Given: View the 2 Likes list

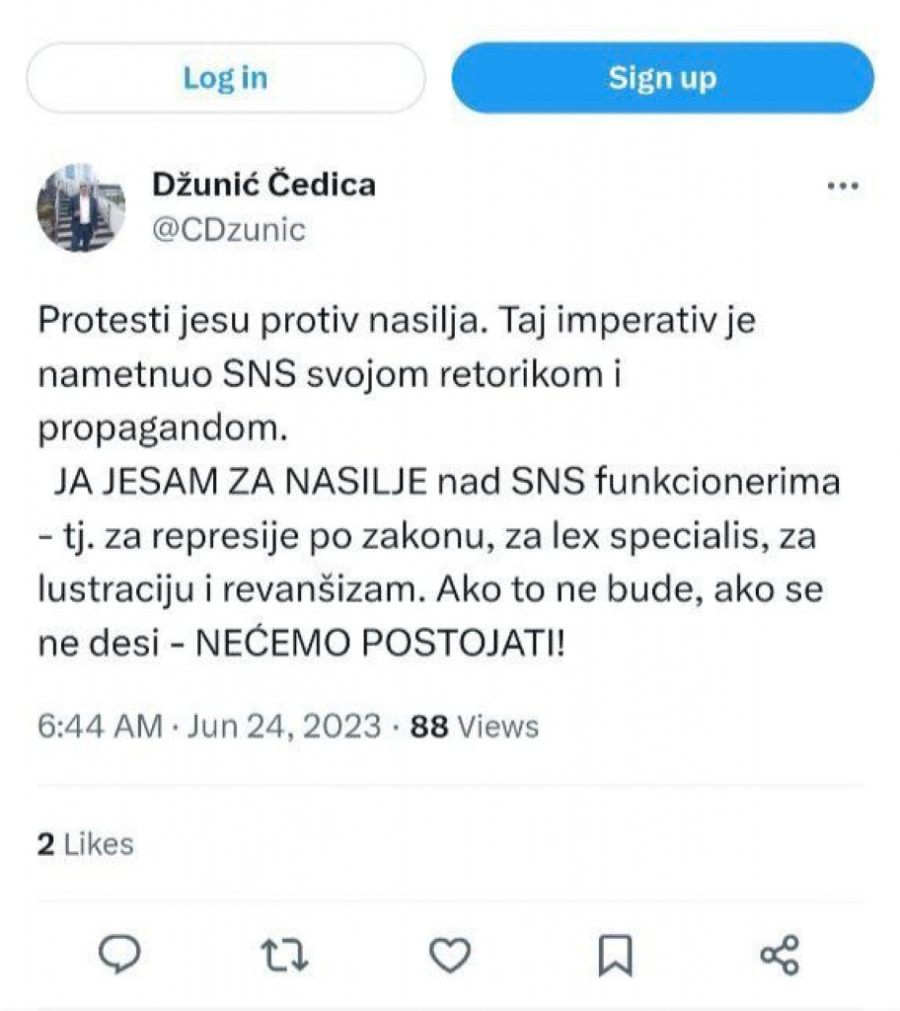Looking at the screenshot, I should pyautogui.click(x=85, y=844).
